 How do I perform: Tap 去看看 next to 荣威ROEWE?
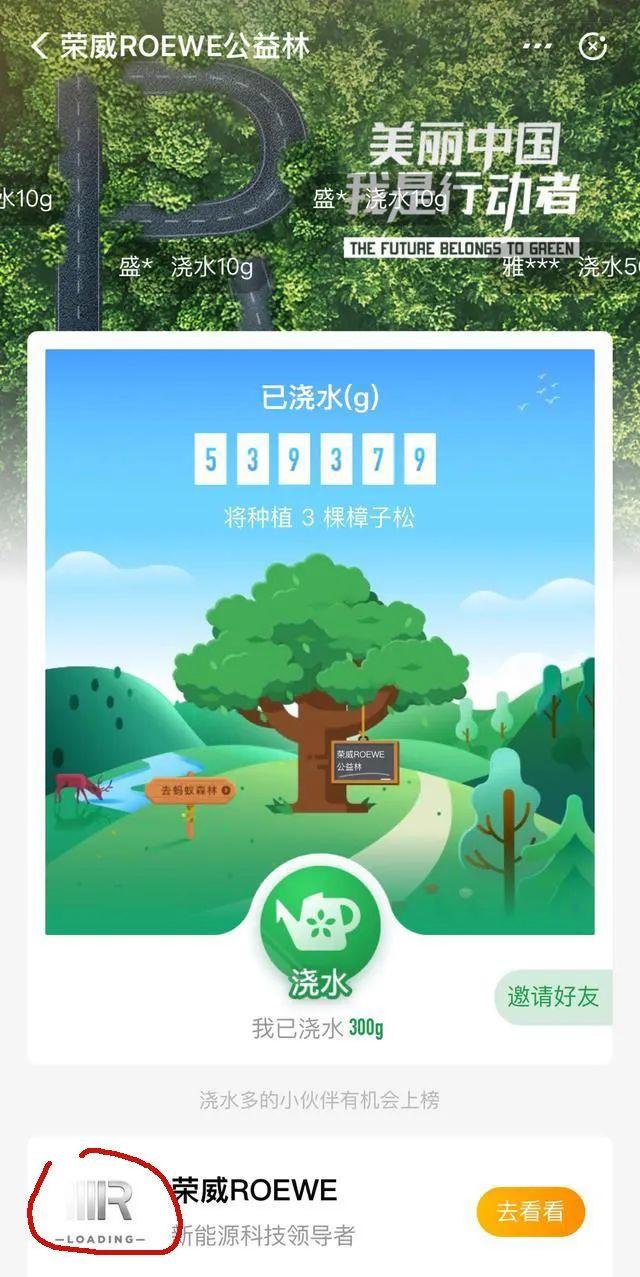531,1212
